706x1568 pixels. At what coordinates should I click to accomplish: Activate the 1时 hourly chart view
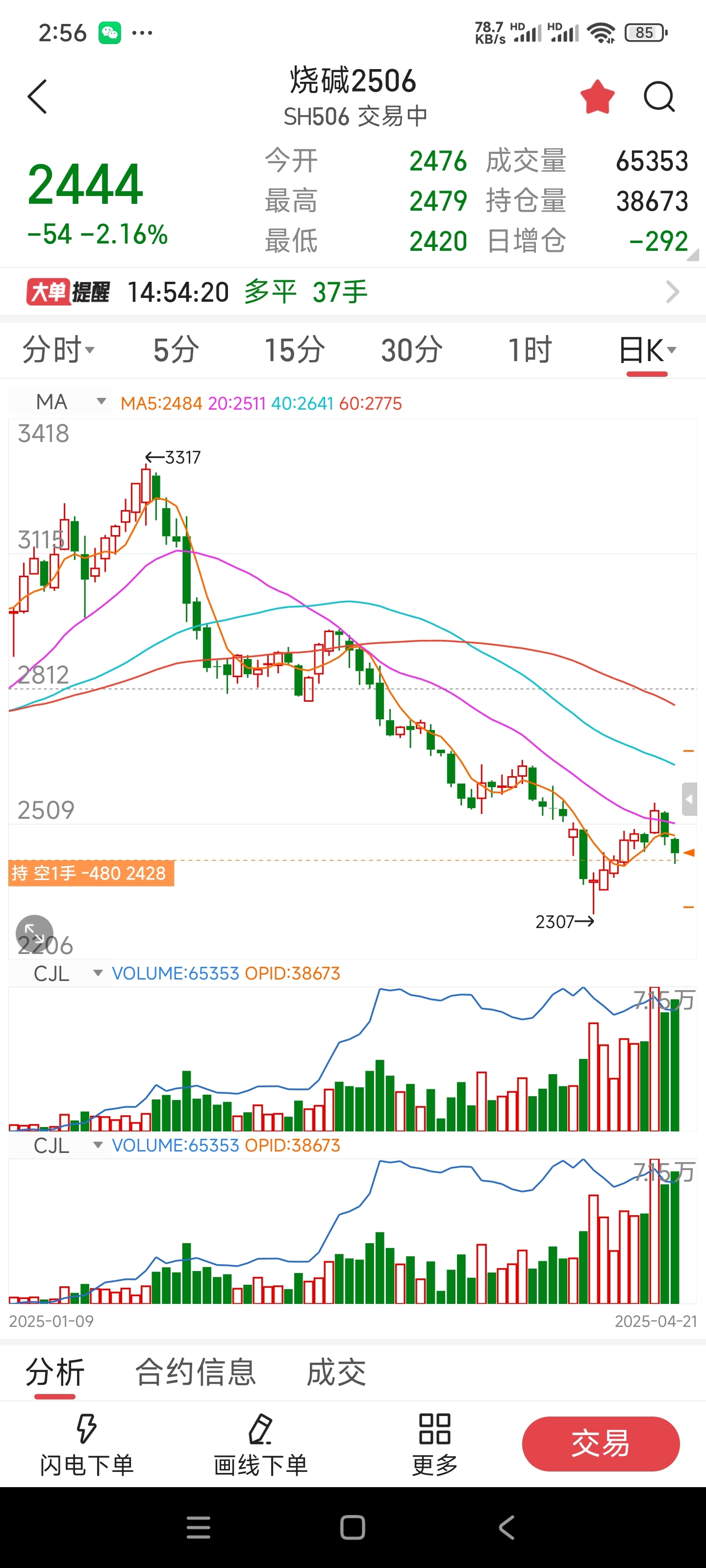click(x=530, y=350)
